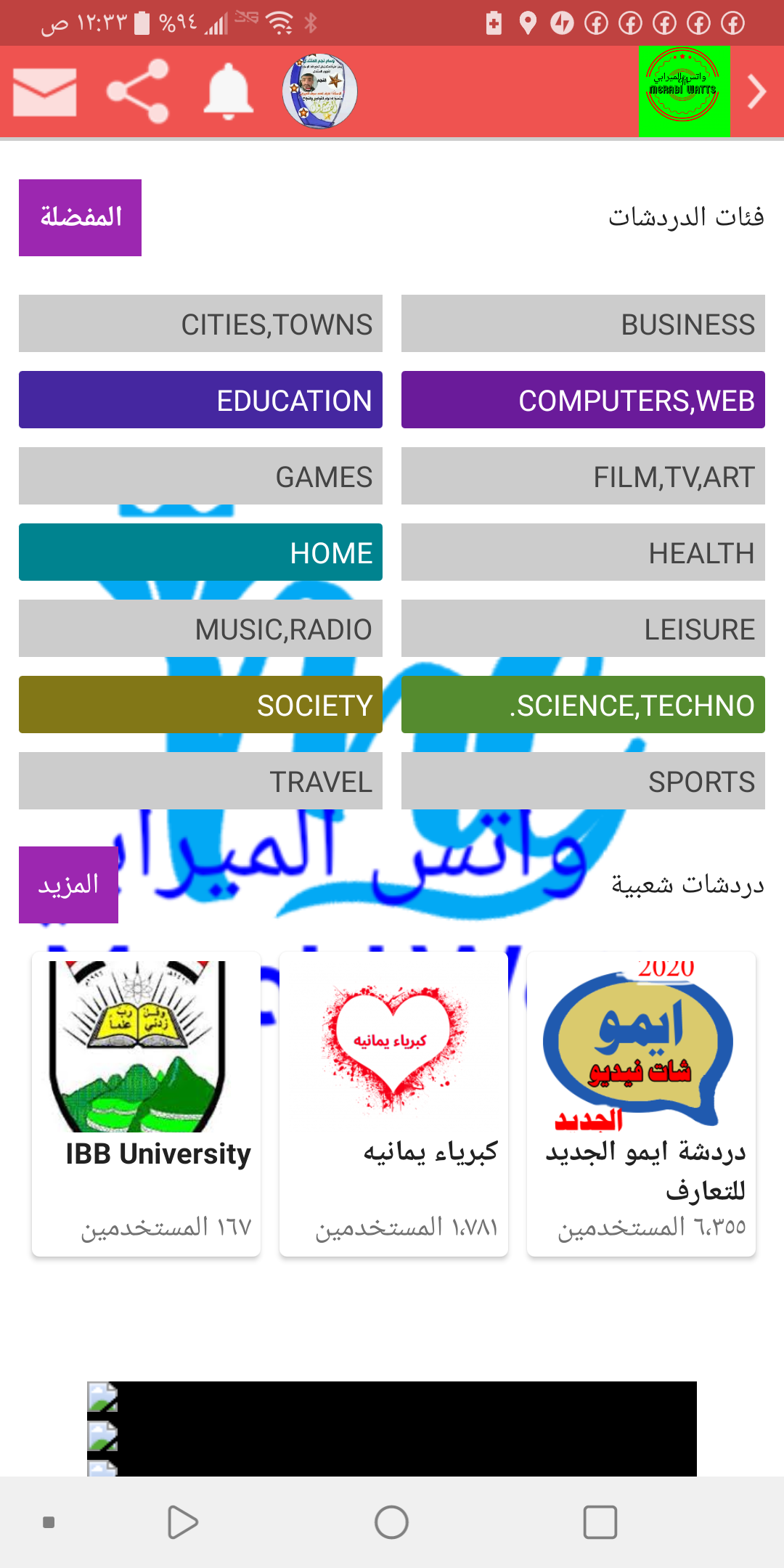Viewport: 784px width, 1568px height.
Task: Select the SPORTS category
Action: (x=583, y=781)
